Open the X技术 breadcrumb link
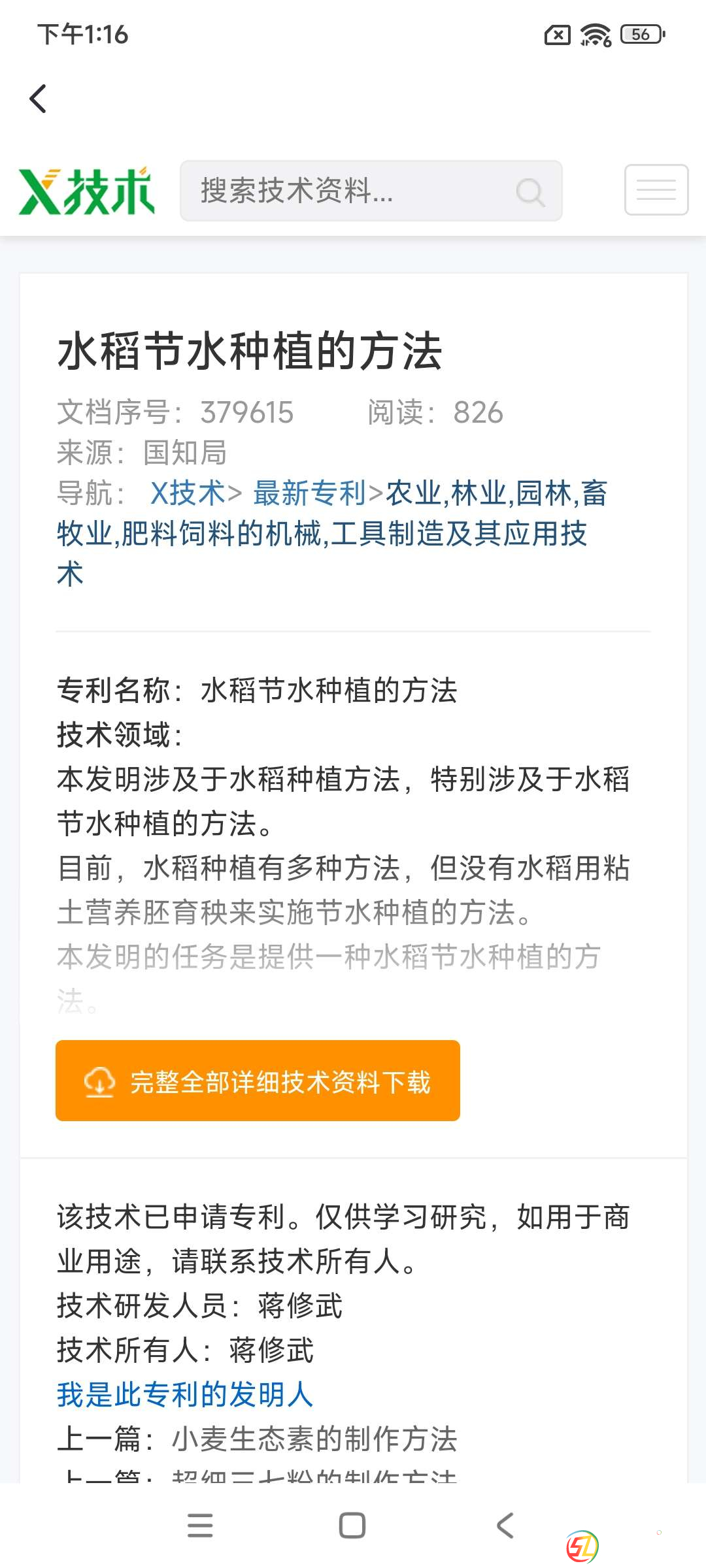The image size is (706, 1568). (x=188, y=493)
